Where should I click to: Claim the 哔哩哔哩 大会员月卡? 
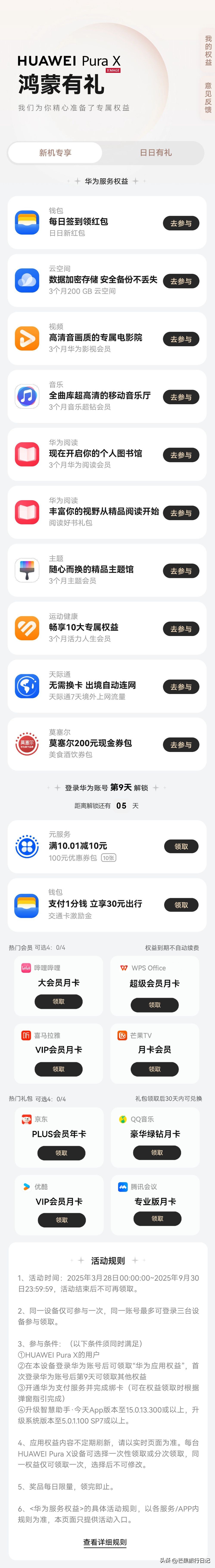coord(58,1001)
